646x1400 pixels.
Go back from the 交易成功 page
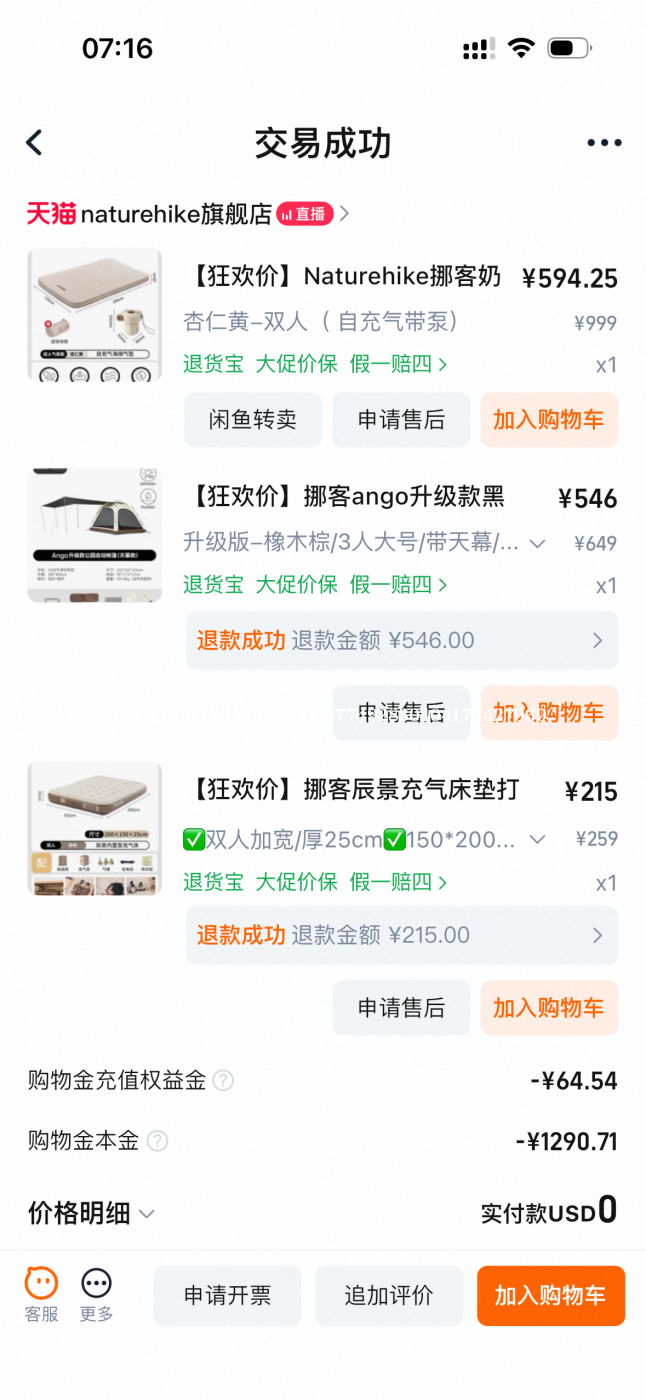click(35, 143)
